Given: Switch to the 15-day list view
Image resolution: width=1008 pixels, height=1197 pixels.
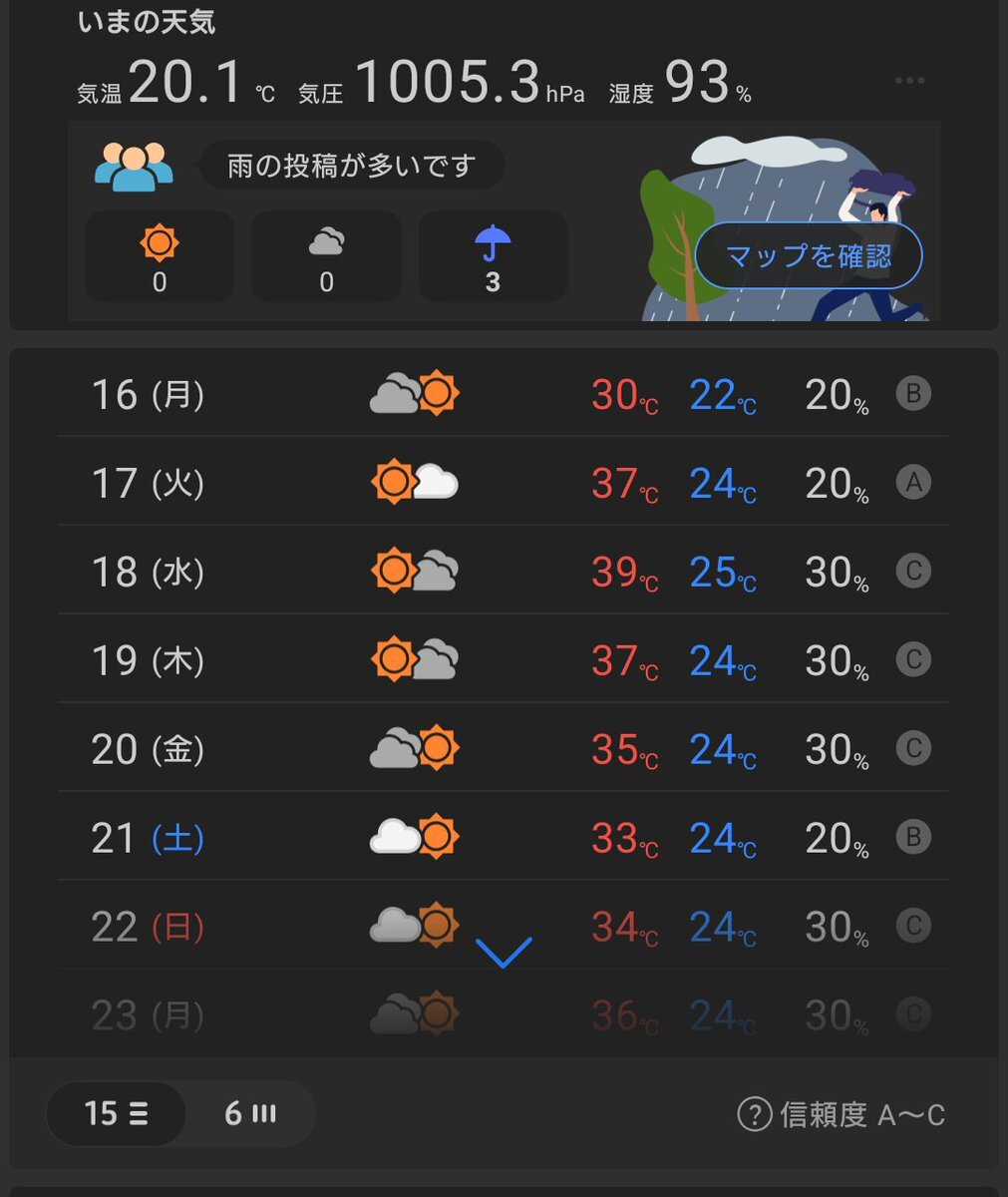Looking at the screenshot, I should click(x=117, y=1113).
